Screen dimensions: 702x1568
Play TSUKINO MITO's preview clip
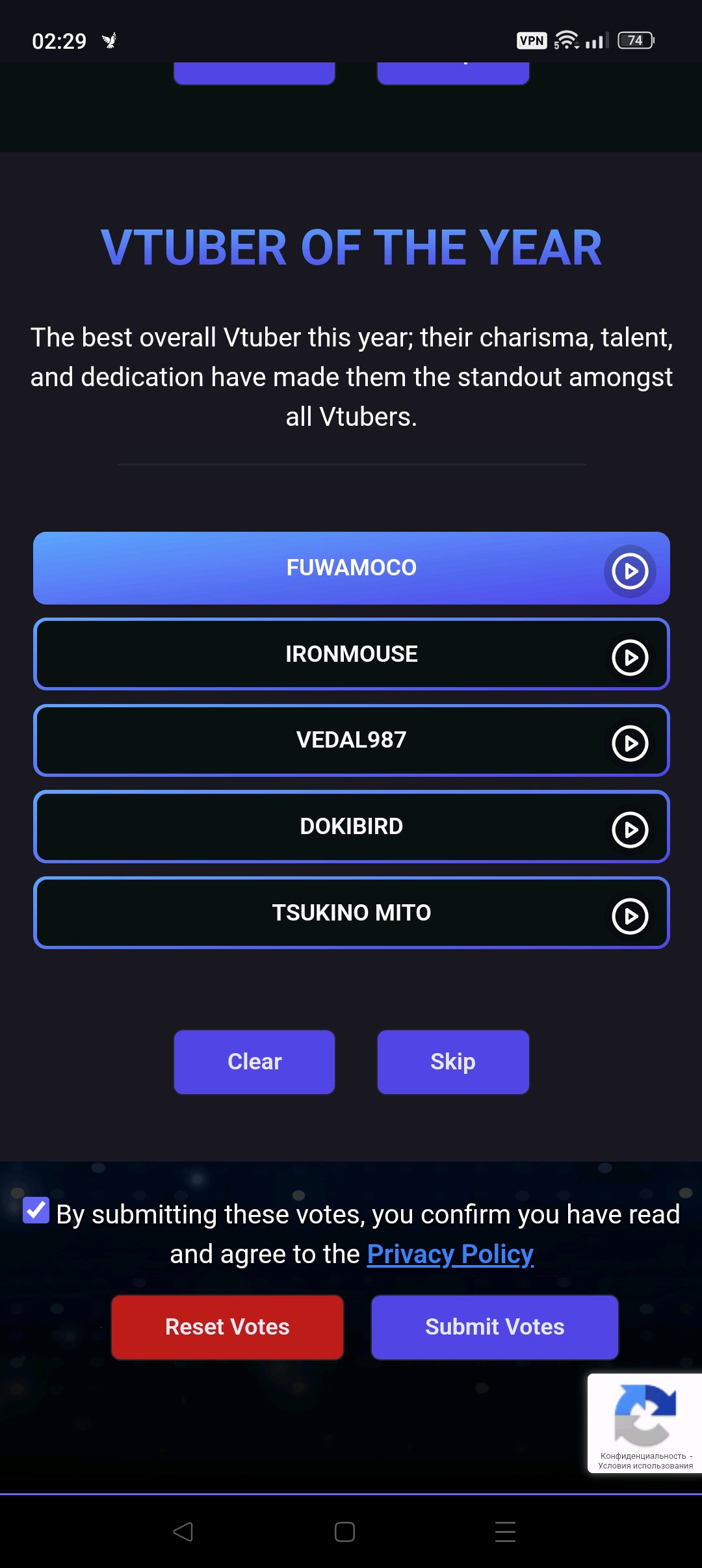630,916
